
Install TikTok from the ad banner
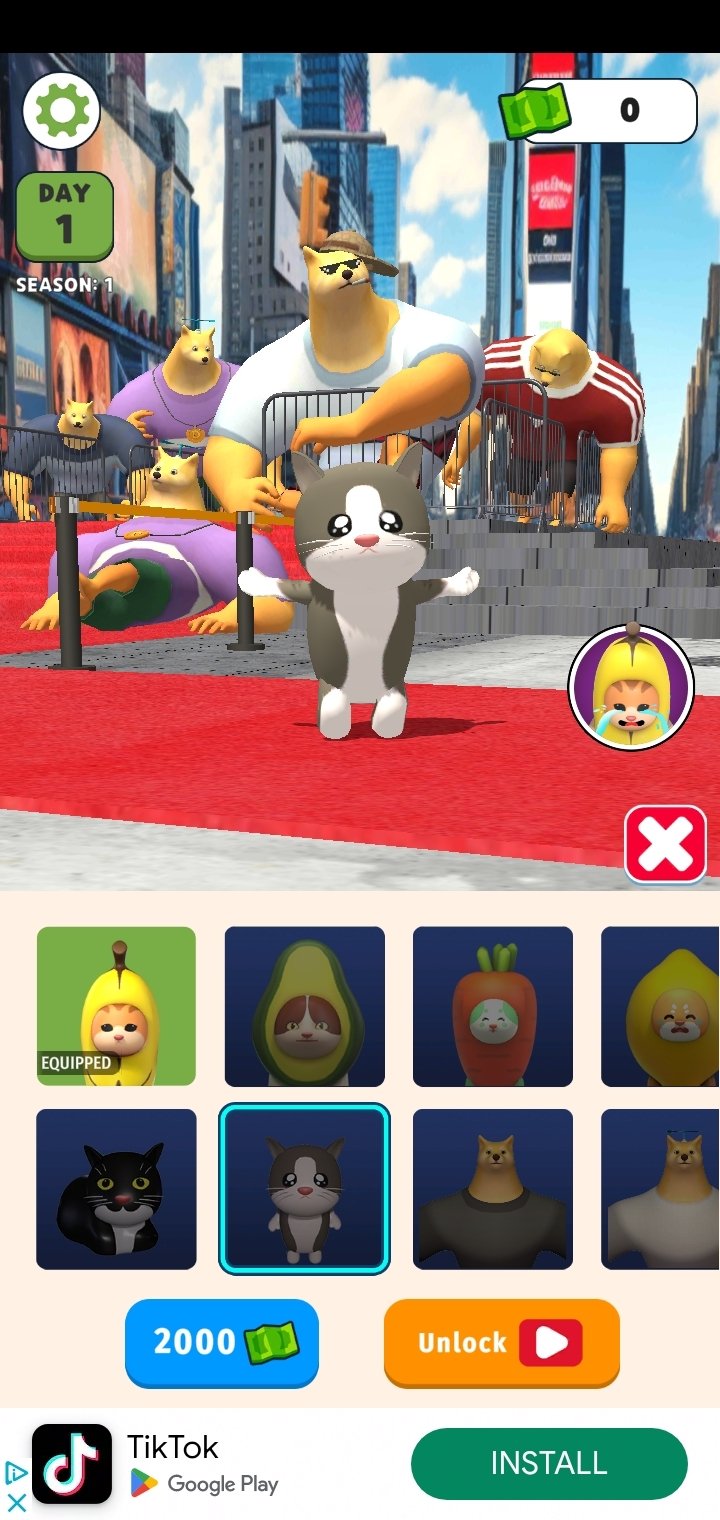(x=548, y=1464)
